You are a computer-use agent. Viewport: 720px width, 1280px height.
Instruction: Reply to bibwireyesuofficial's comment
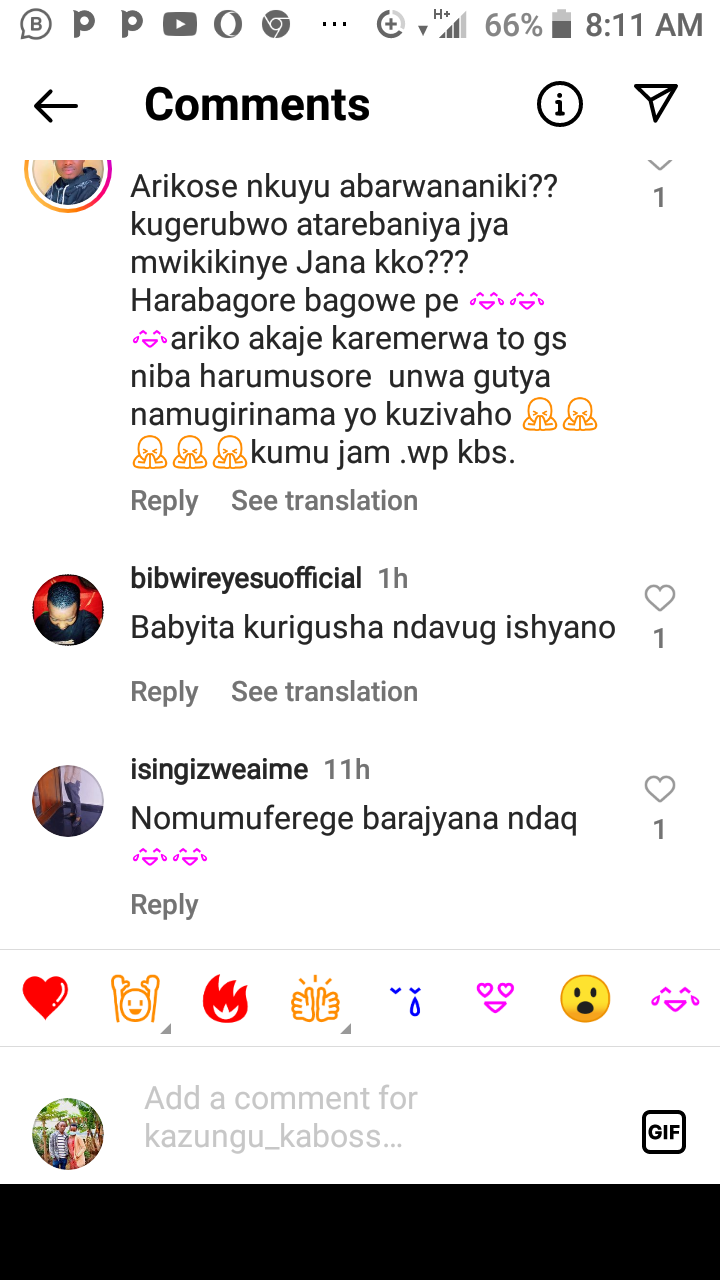pyautogui.click(x=164, y=692)
